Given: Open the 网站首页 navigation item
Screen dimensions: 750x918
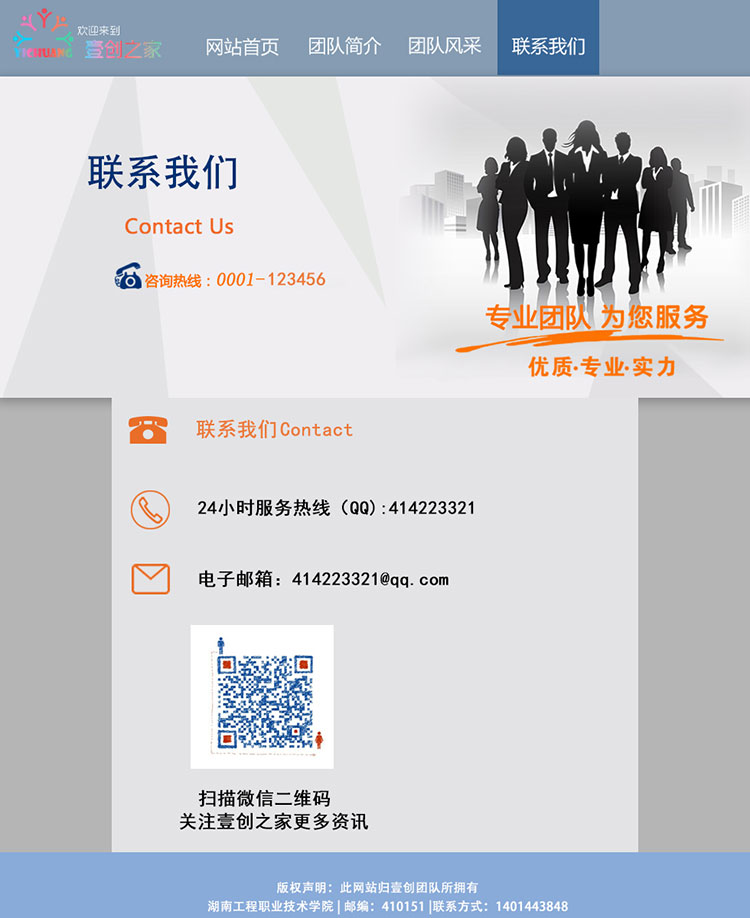Looking at the screenshot, I should pos(242,46).
